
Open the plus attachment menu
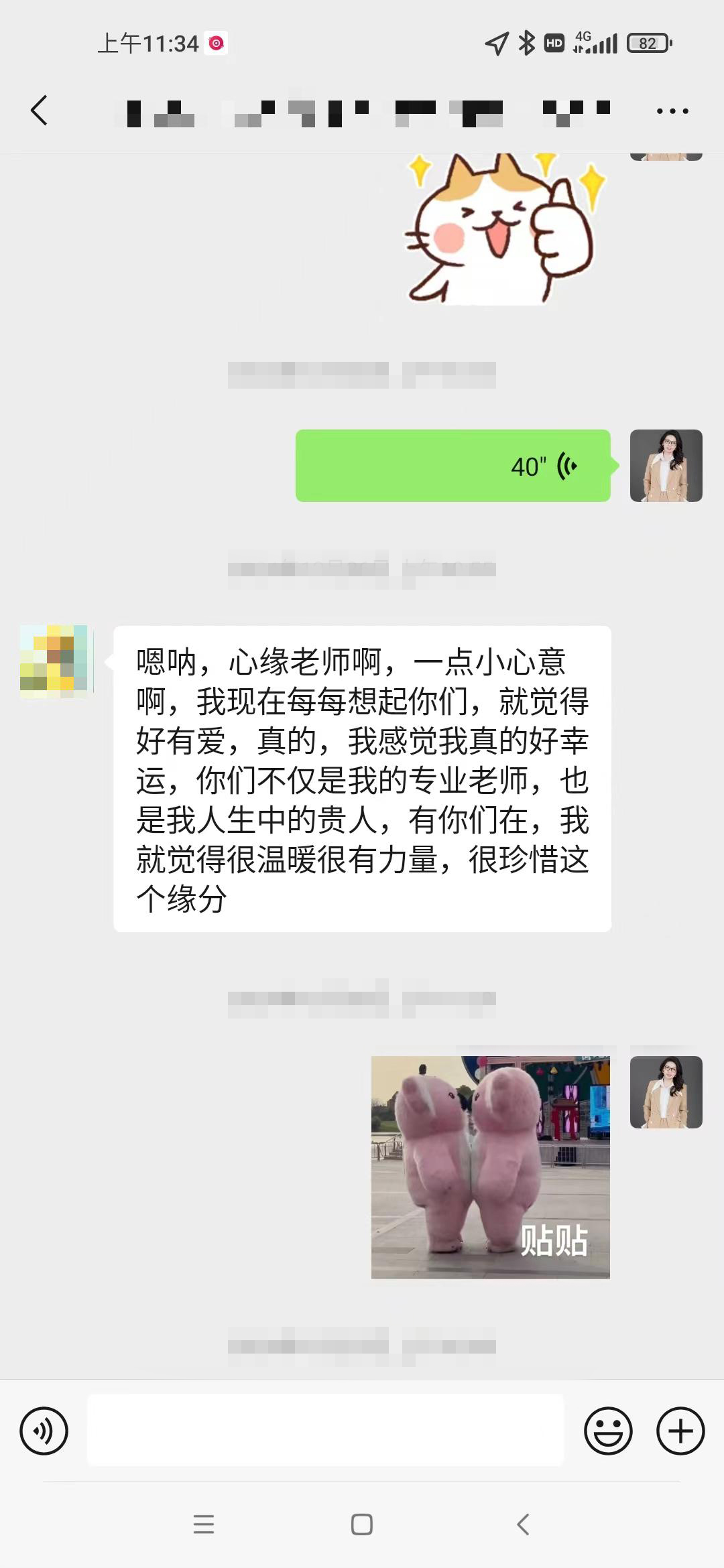pos(680,1431)
